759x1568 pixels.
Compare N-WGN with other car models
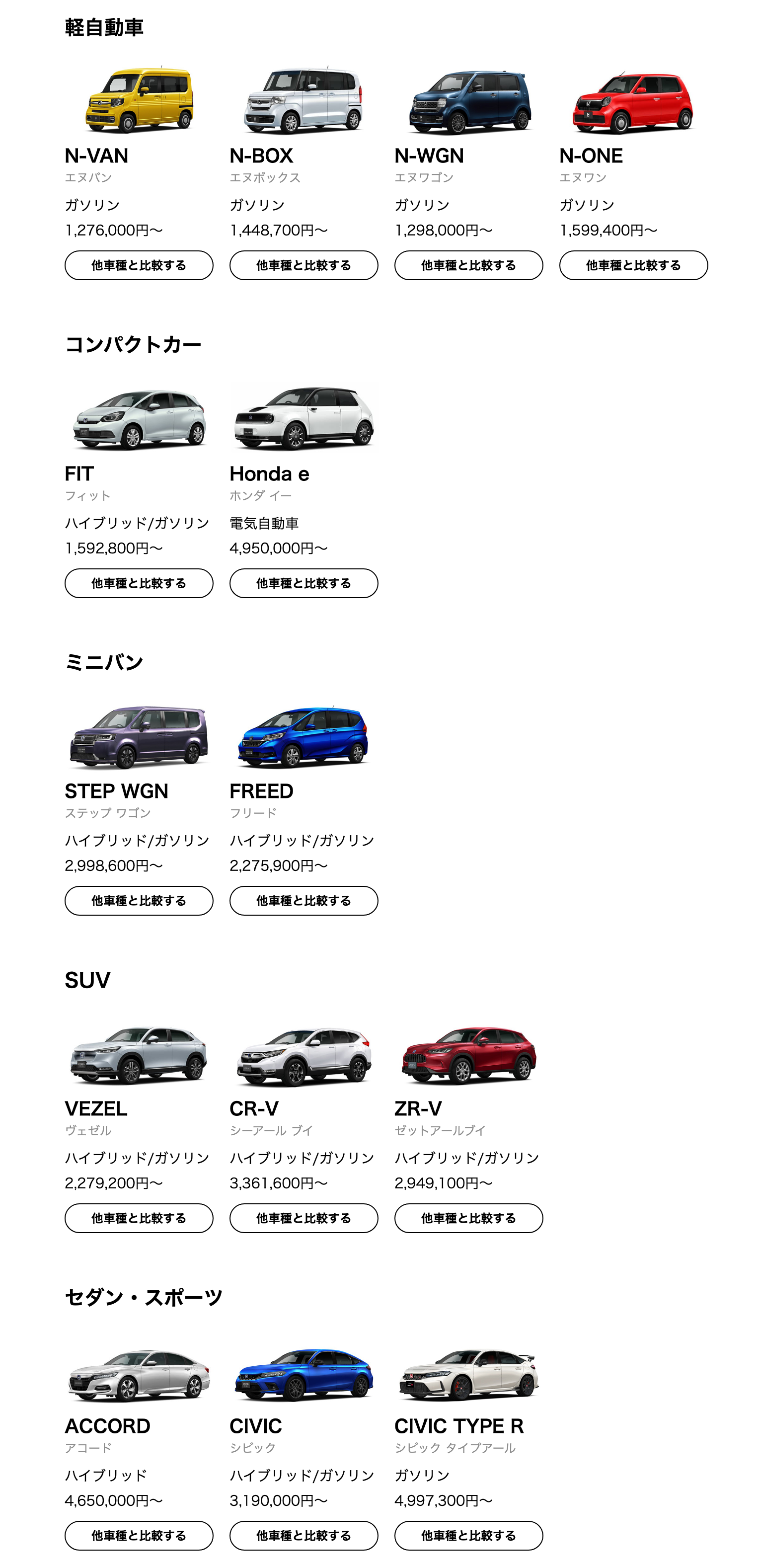coord(468,265)
